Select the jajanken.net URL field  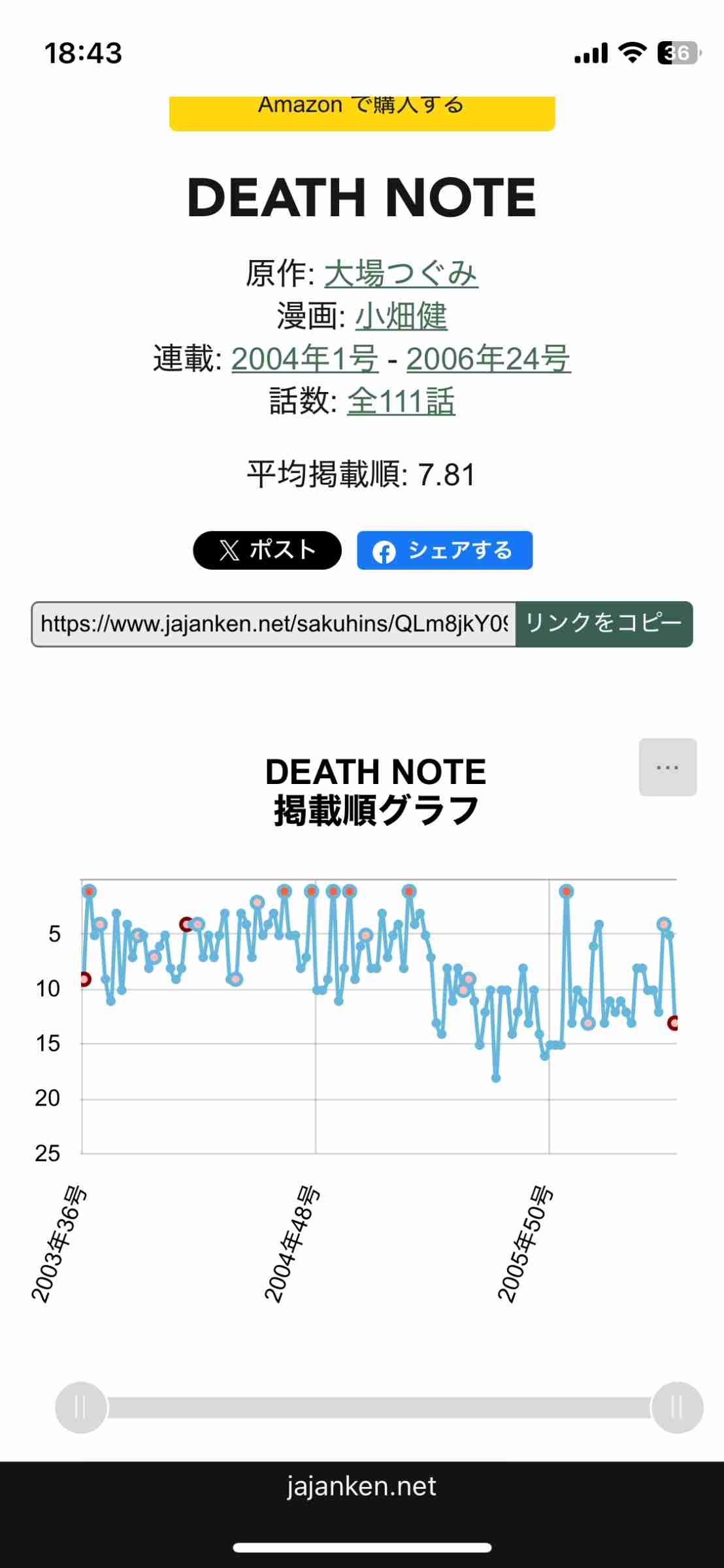[274, 624]
